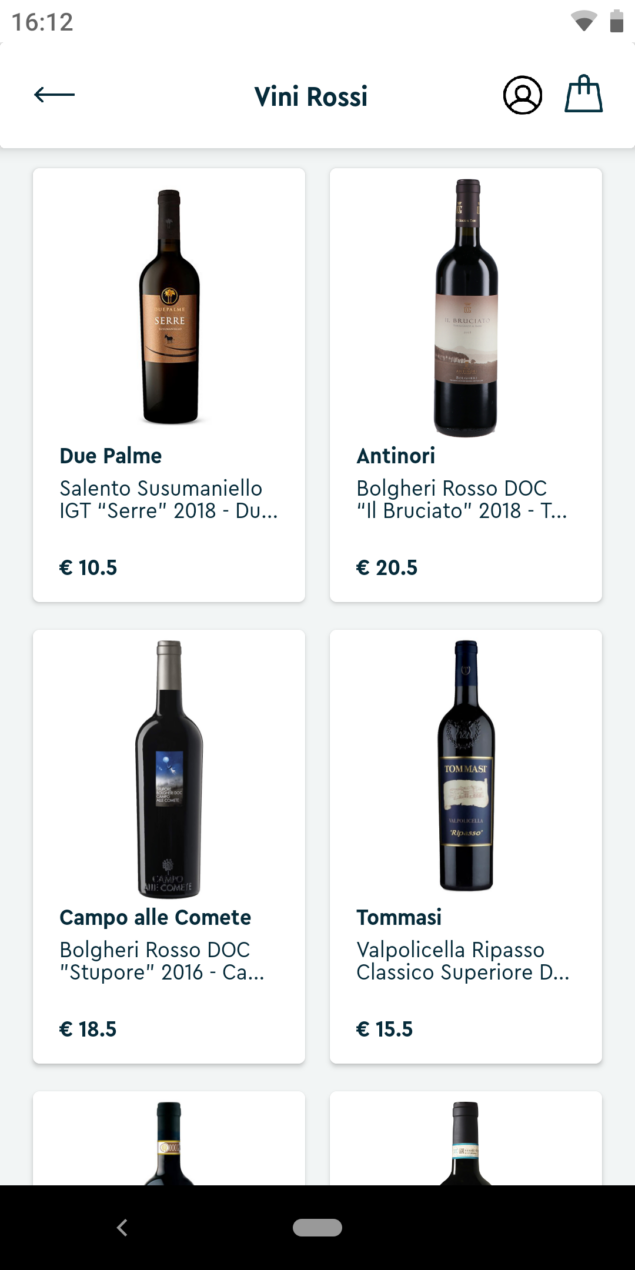The height and width of the screenshot is (1270, 635).
Task: Tap the system home pill
Action: click(317, 1227)
